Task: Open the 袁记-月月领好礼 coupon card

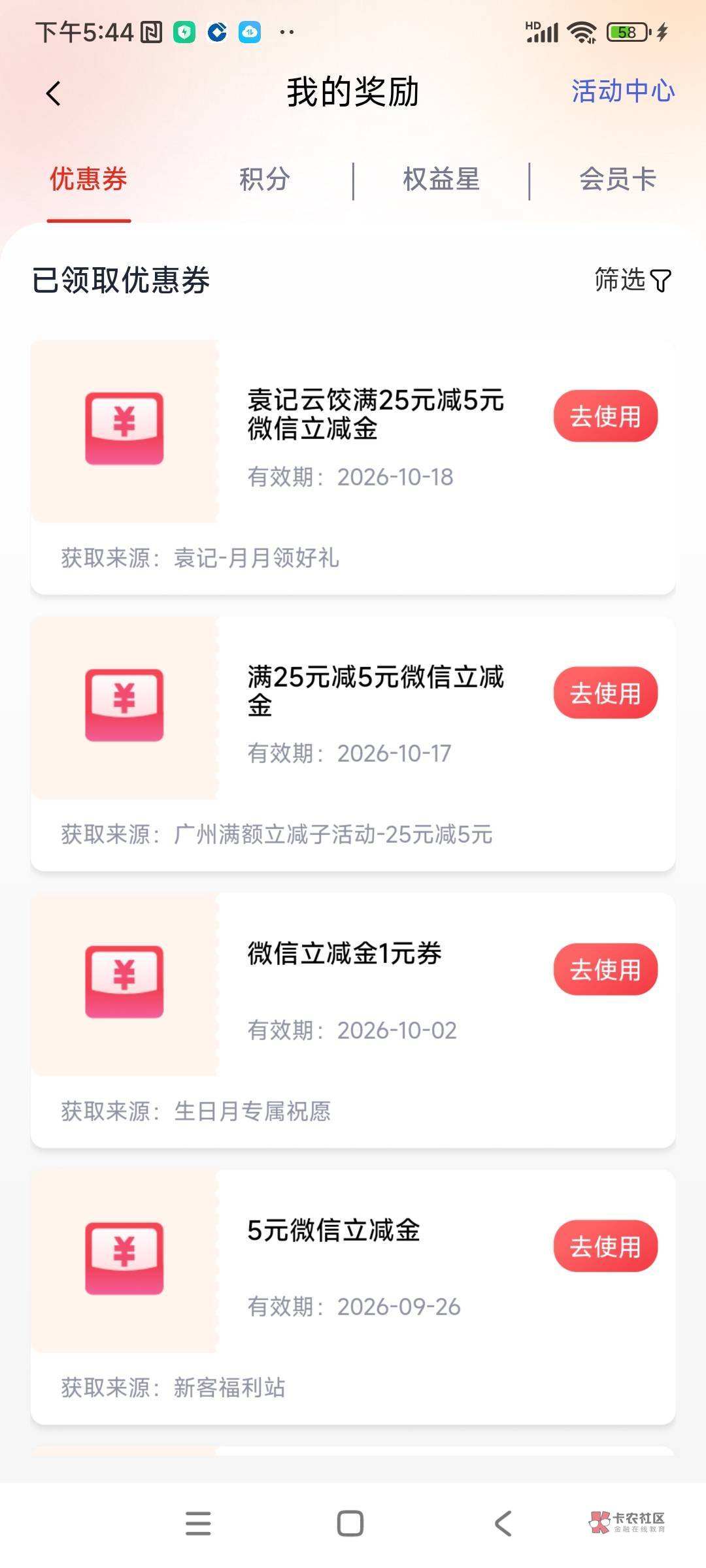Action: pos(353,467)
